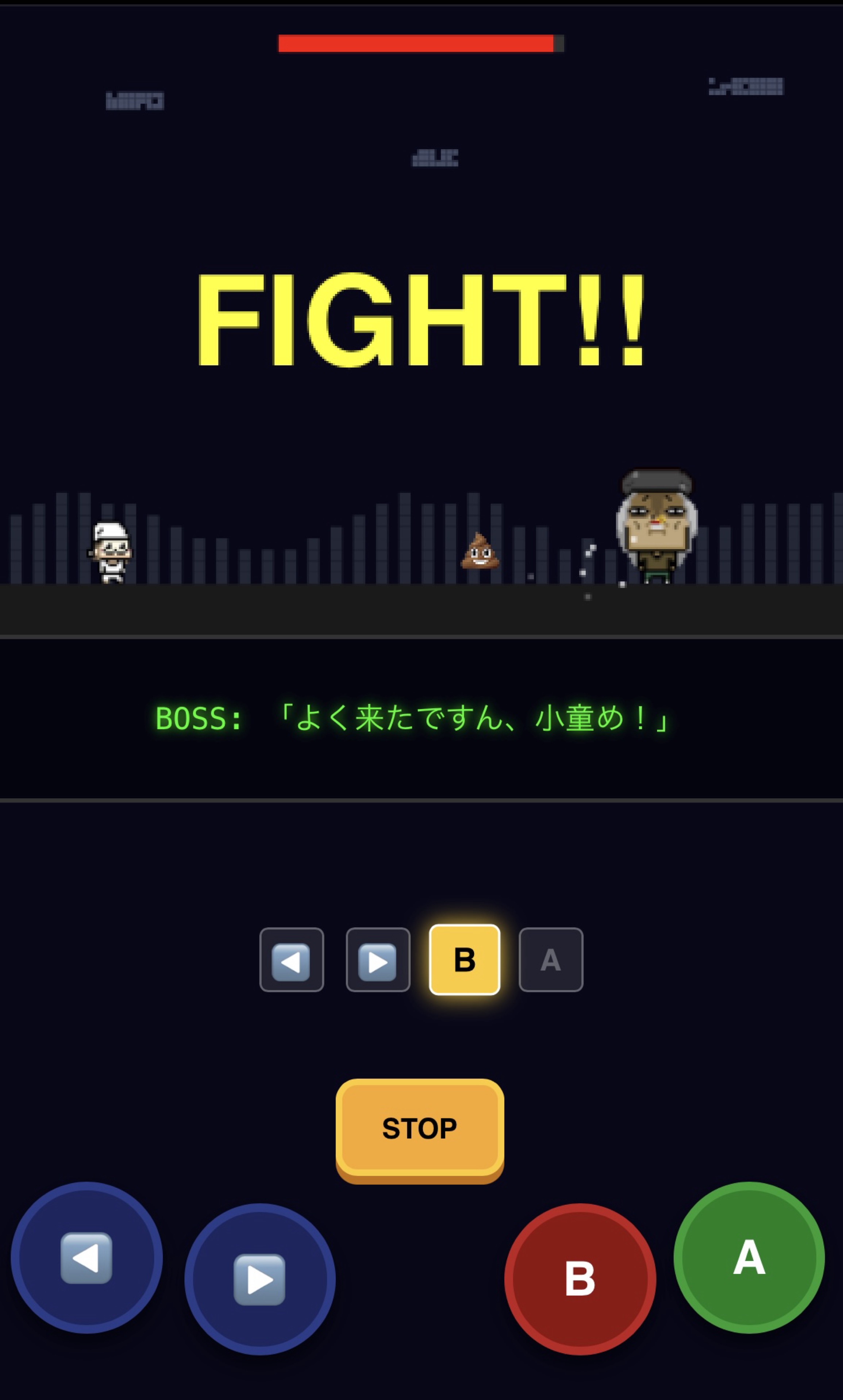Screen dimensions: 843x1400
Task: Move right with the round right-arrow button
Action: [259, 1278]
